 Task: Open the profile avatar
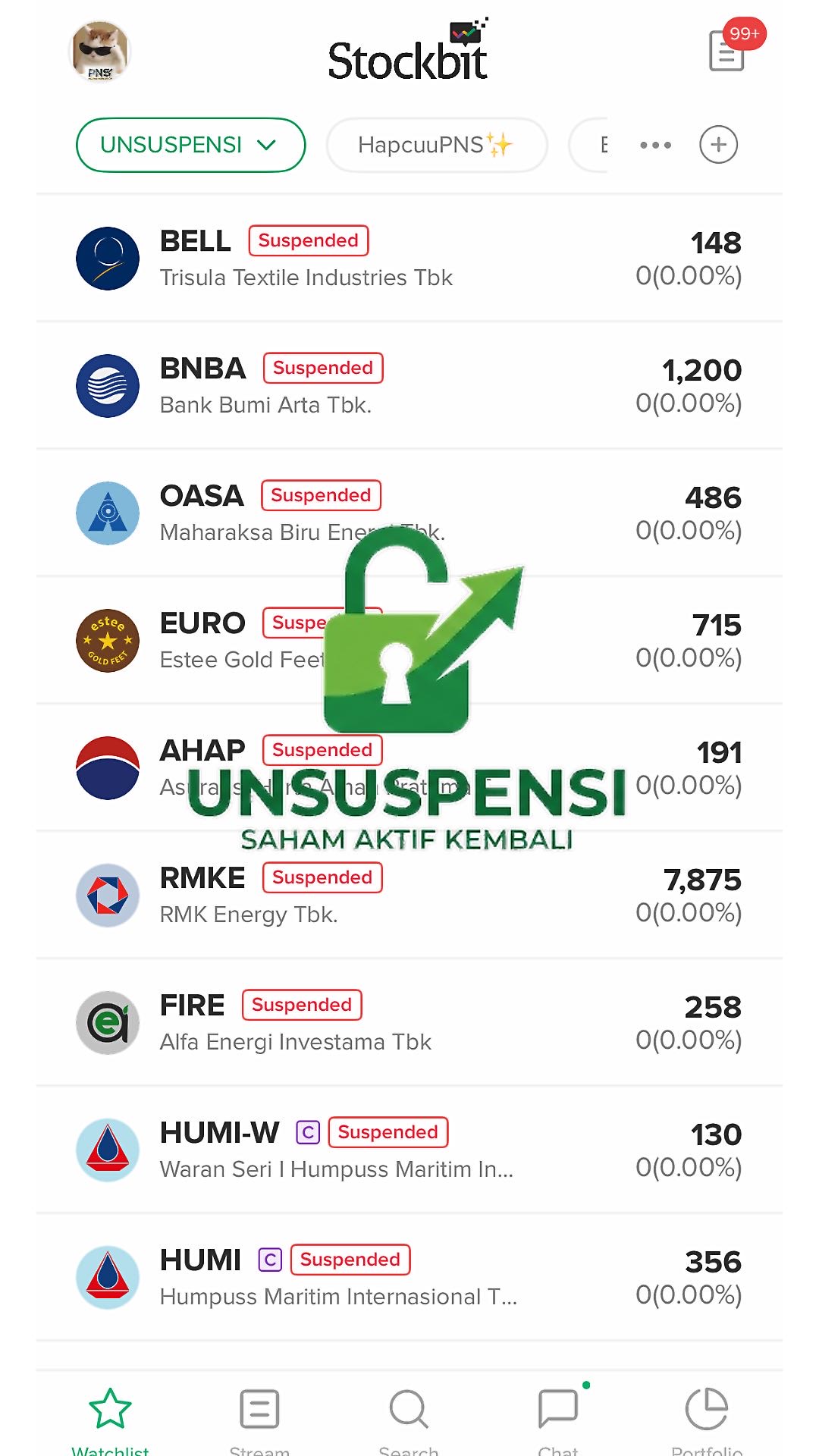100,52
